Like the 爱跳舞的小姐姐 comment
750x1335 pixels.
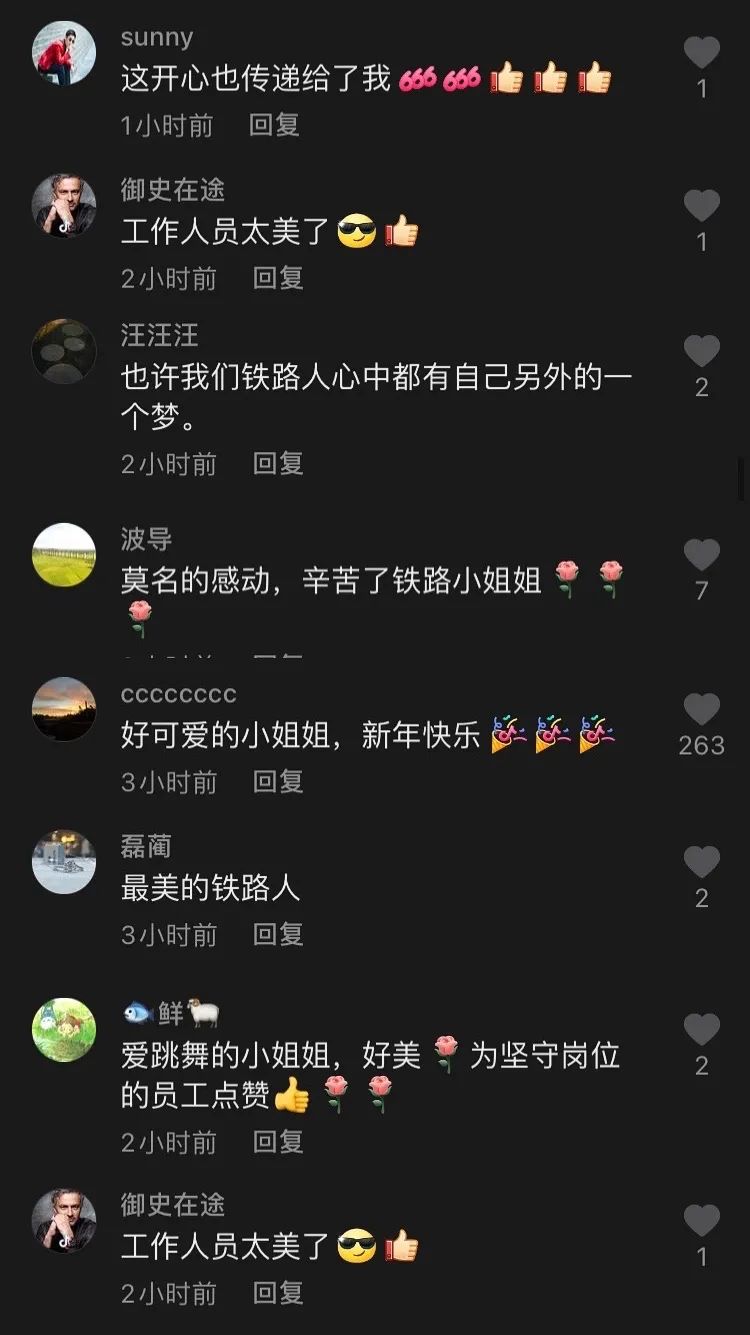click(x=701, y=1030)
